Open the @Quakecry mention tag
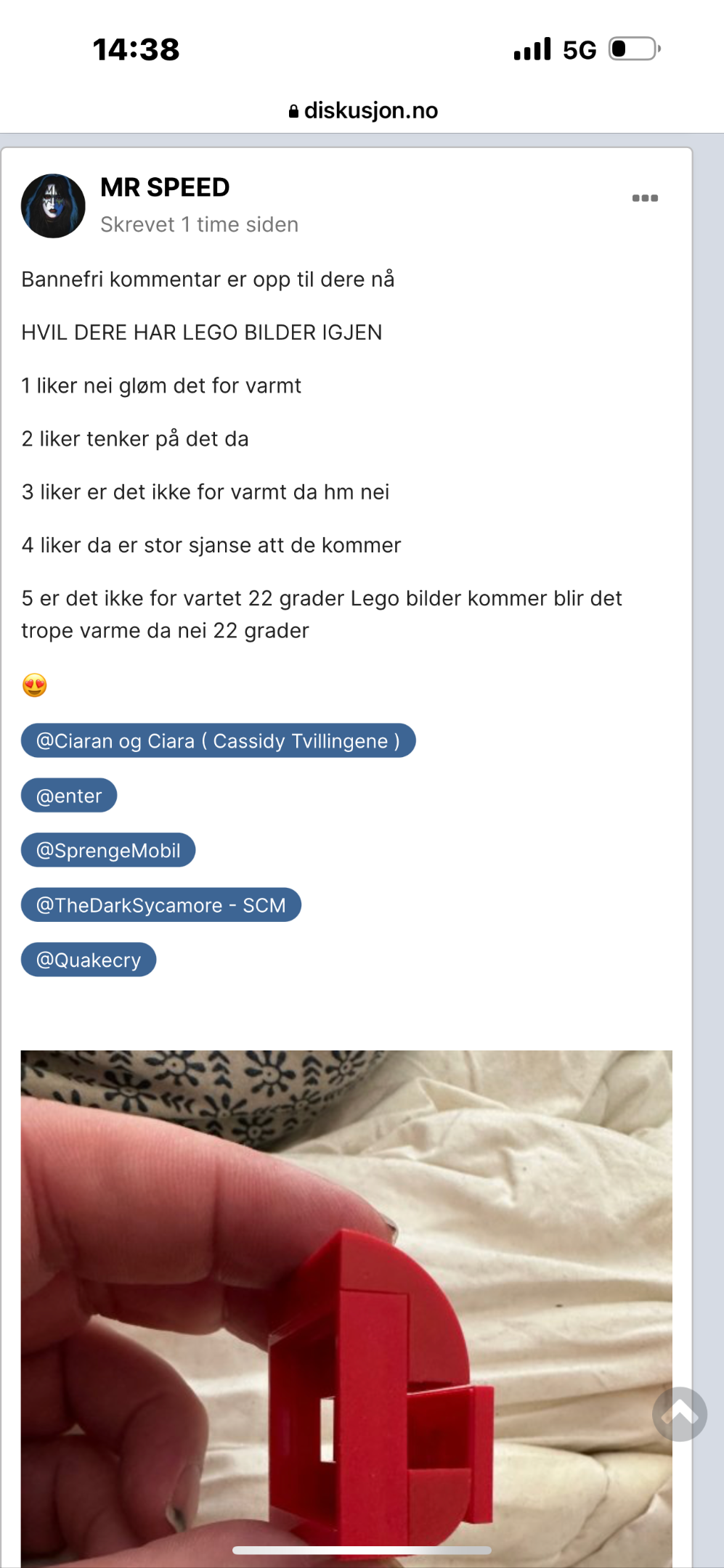This screenshot has width=724, height=1568. pos(89,960)
